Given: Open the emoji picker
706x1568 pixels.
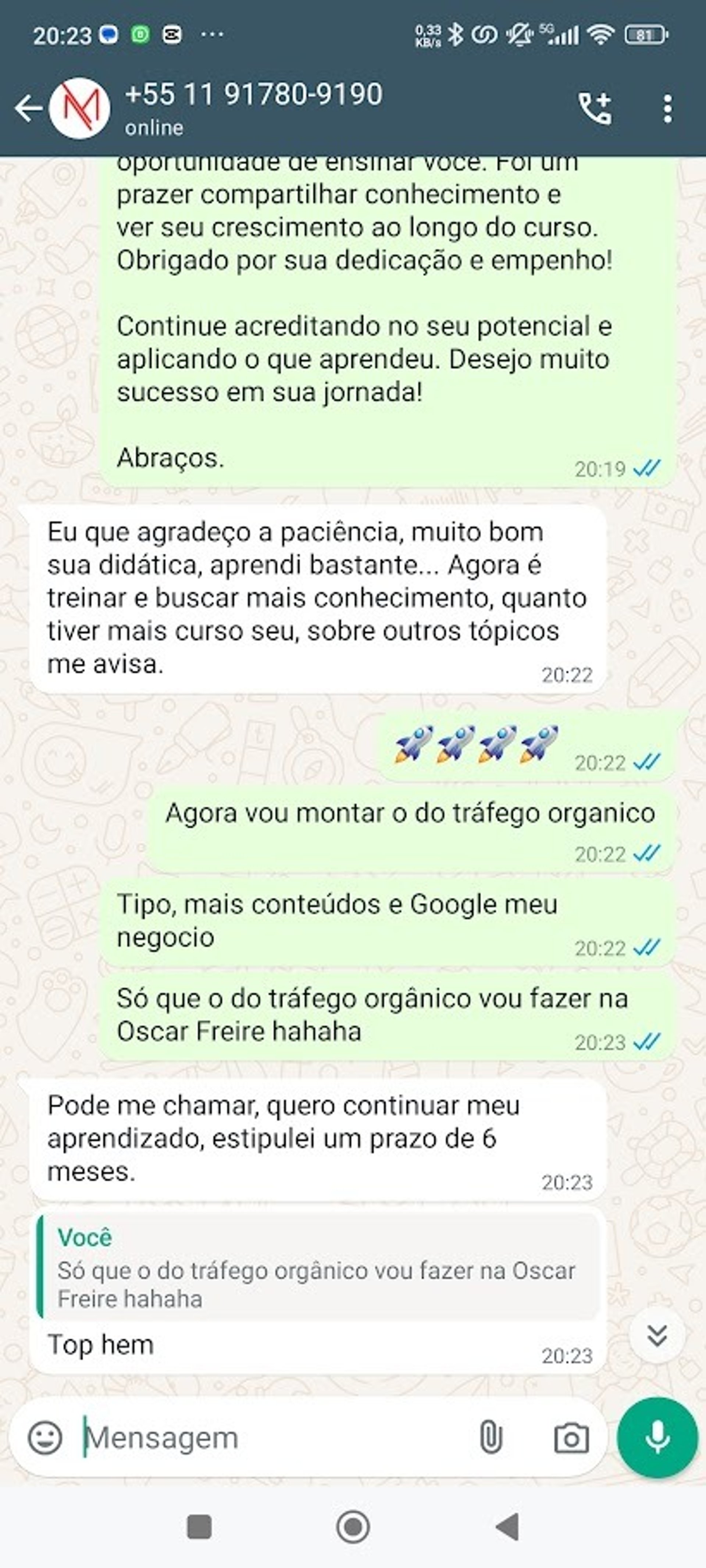Looking at the screenshot, I should click(x=45, y=1438).
